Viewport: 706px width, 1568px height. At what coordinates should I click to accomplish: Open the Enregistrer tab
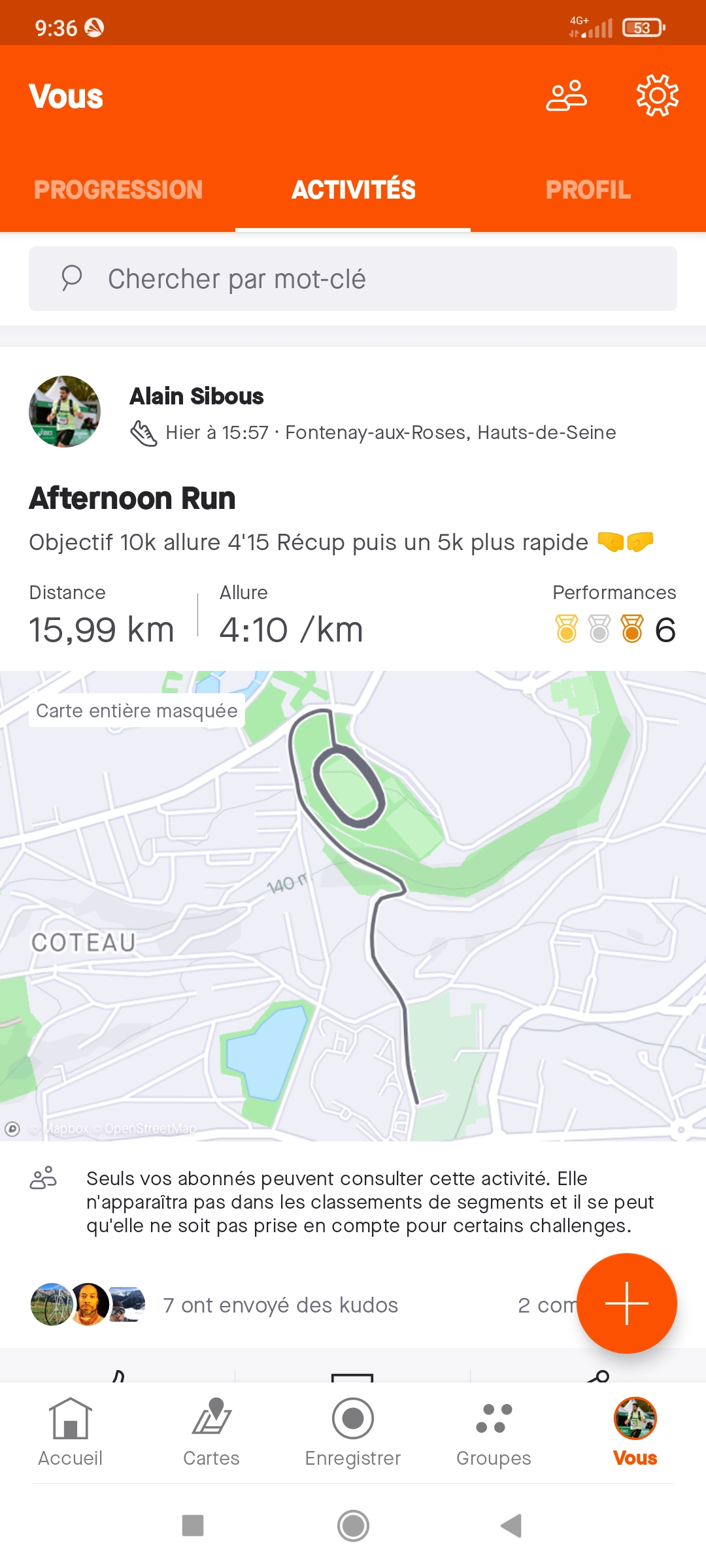click(353, 1433)
